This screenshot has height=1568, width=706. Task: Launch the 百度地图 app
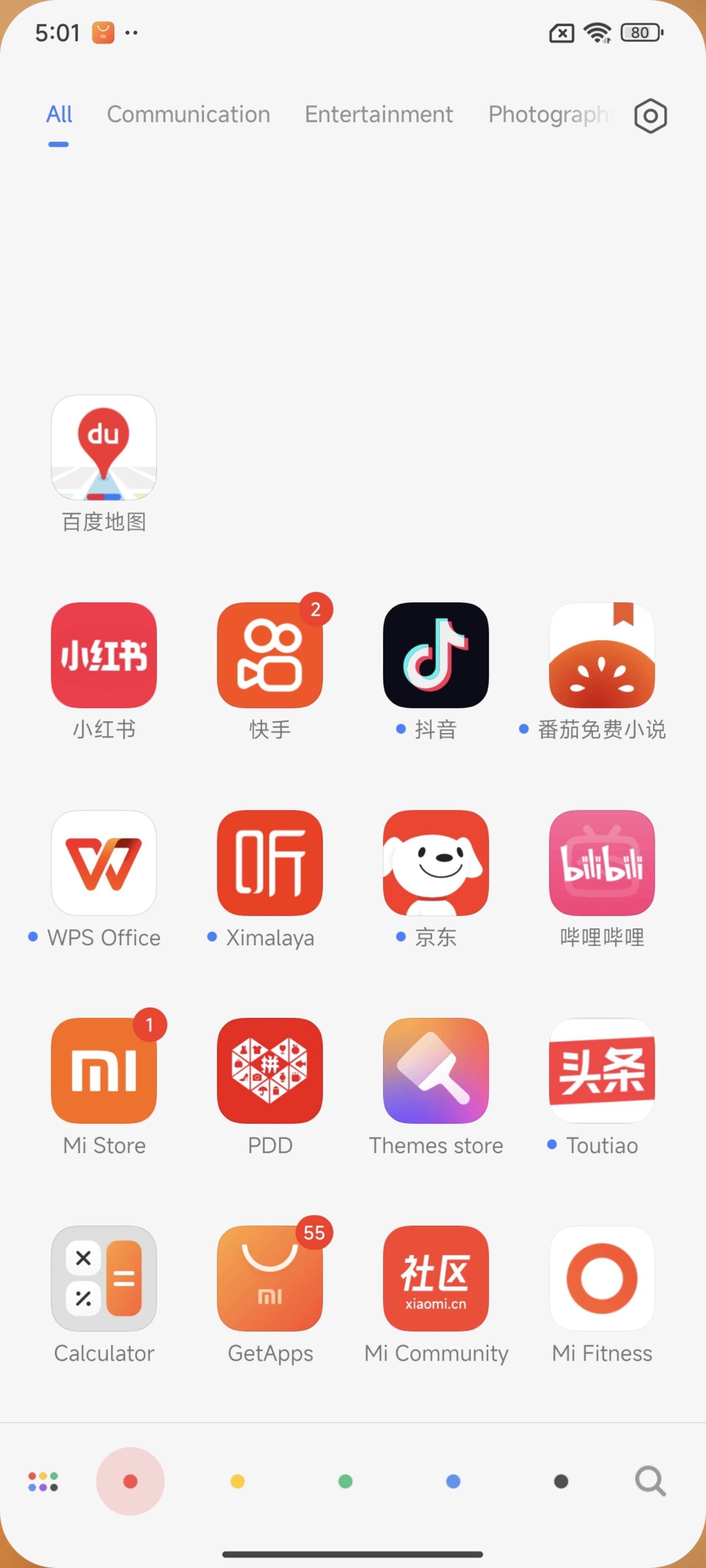104,448
